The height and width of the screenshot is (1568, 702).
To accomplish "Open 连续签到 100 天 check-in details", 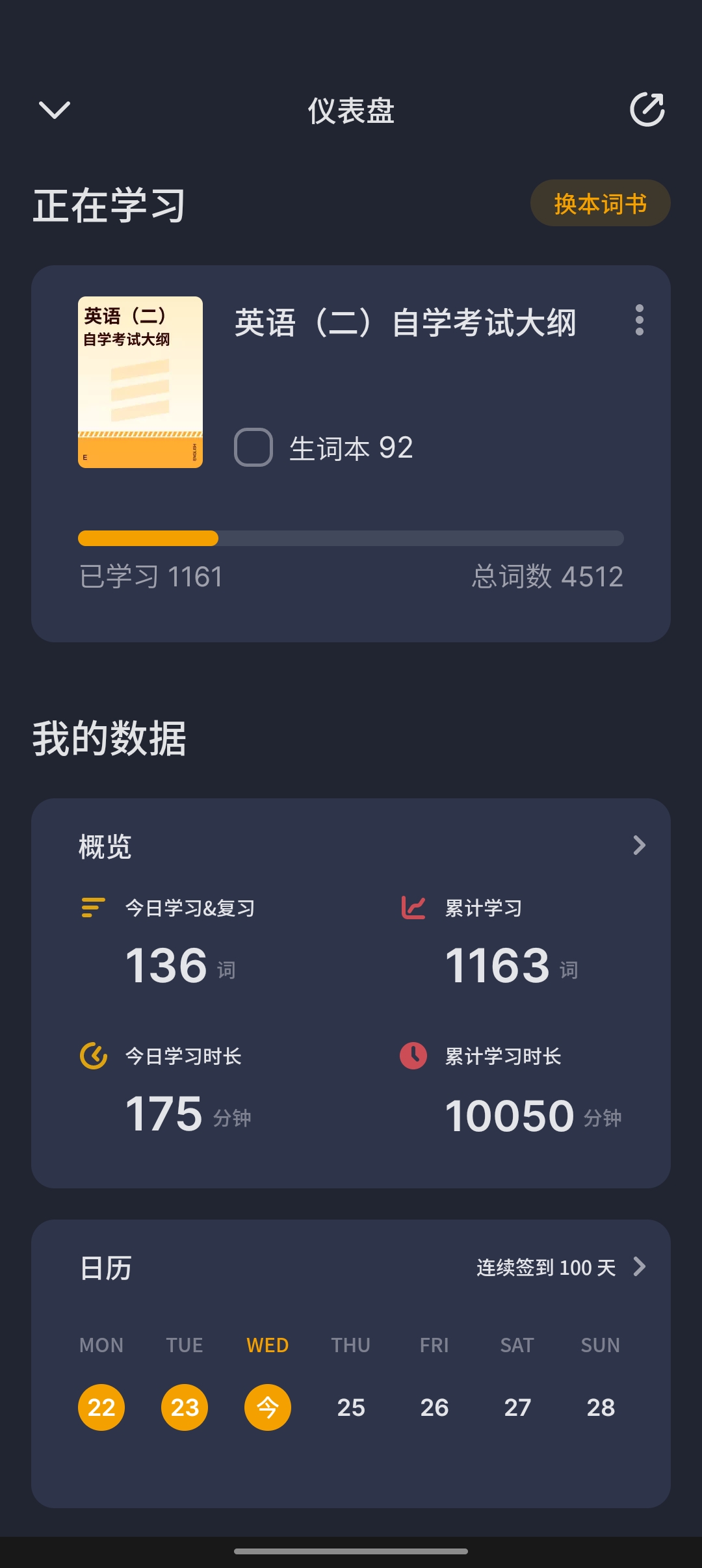I will coord(560,1267).
